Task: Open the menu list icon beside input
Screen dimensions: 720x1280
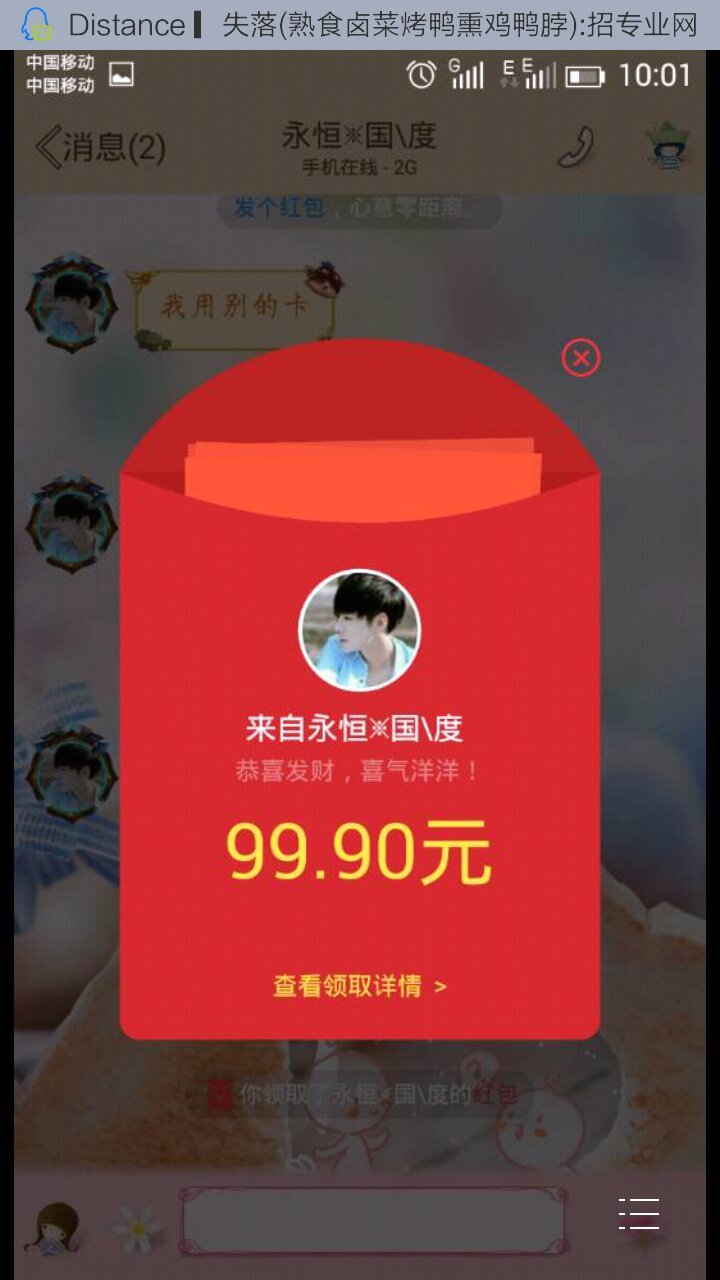Action: pyautogui.click(x=638, y=1214)
